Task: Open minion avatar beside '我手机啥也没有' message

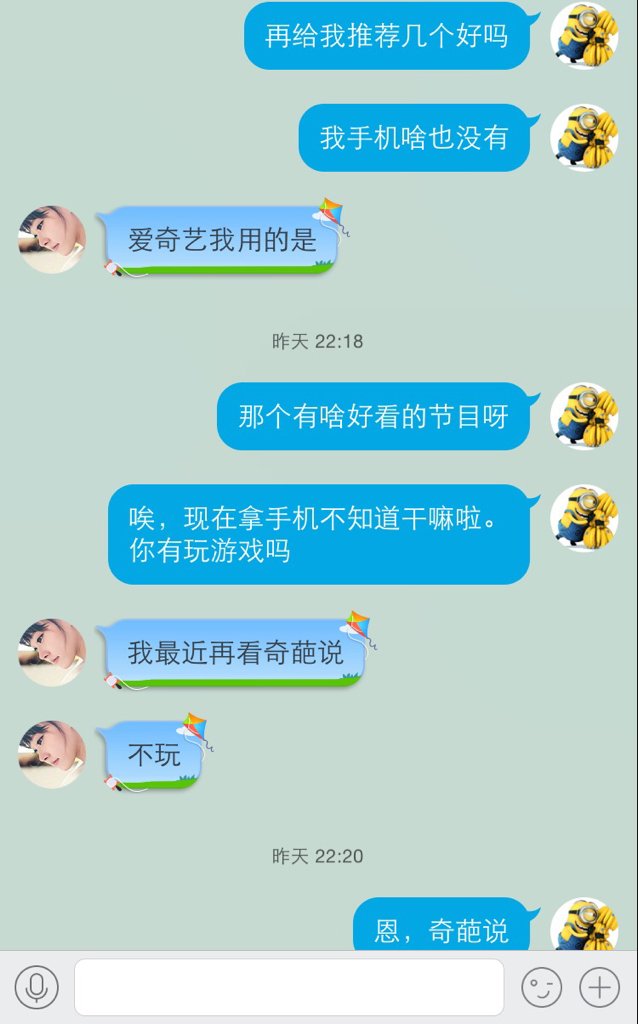Action: (x=584, y=138)
